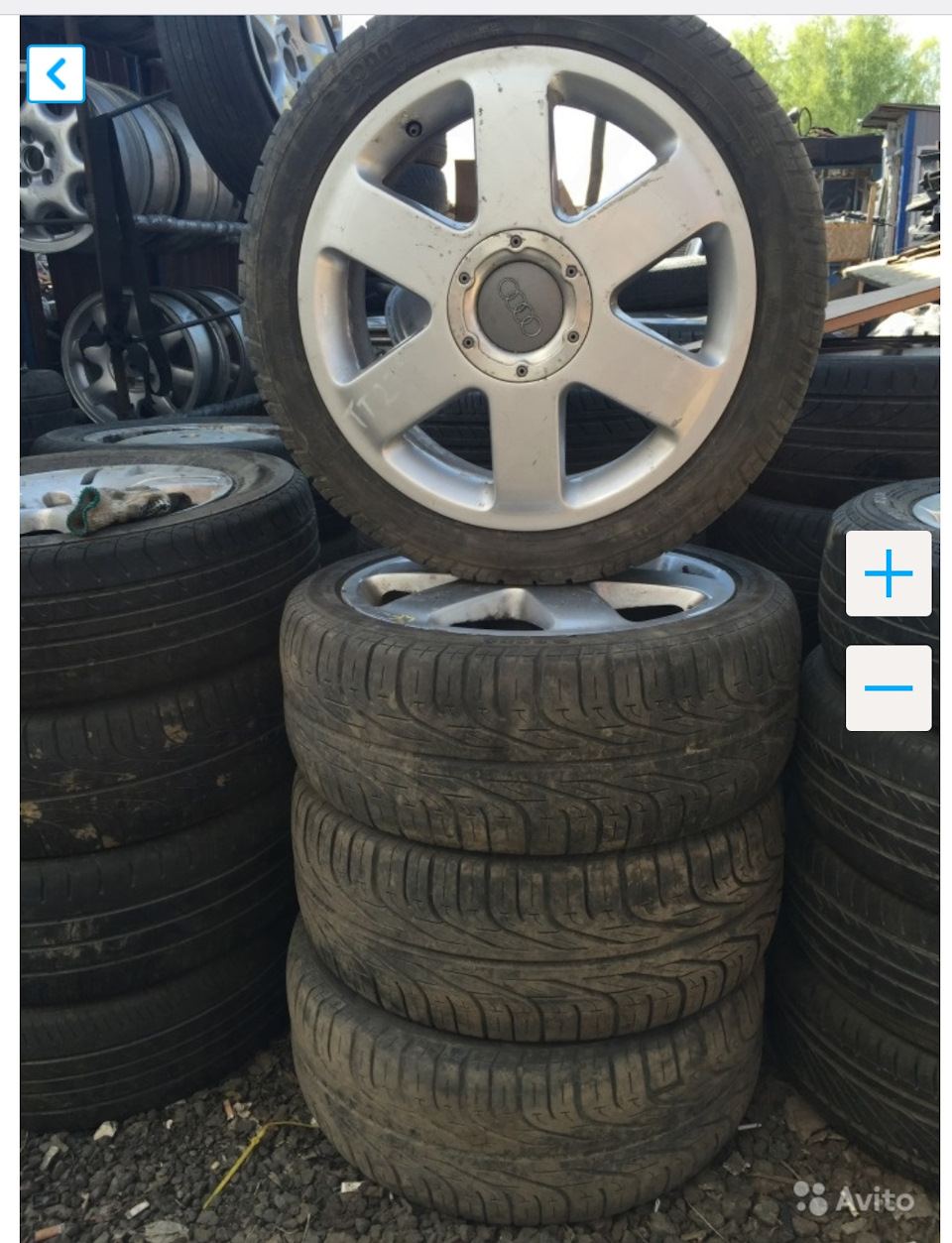The height and width of the screenshot is (1243, 952).
Task: Zoom in with the plus button
Action: pyautogui.click(x=888, y=573)
